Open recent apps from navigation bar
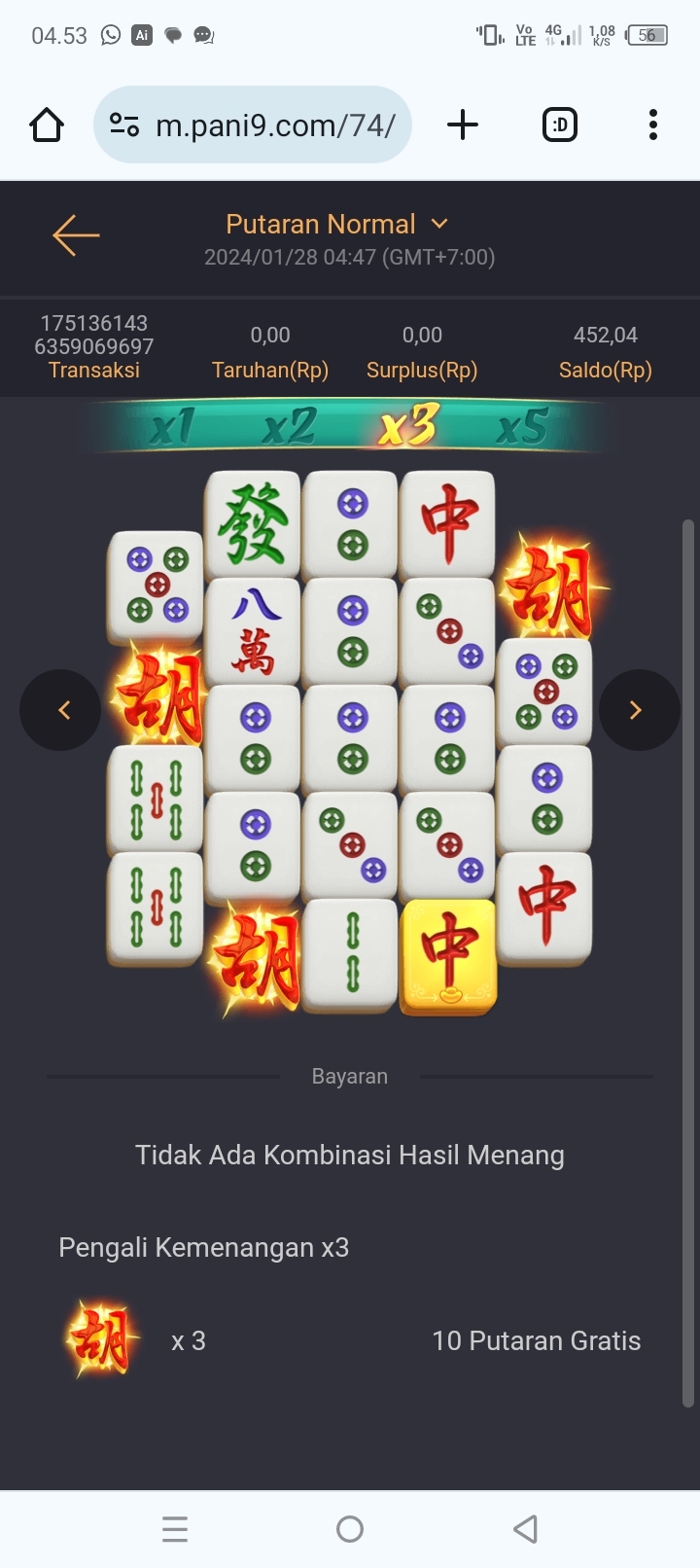Viewport: 700px width, 1568px height. point(175,1529)
